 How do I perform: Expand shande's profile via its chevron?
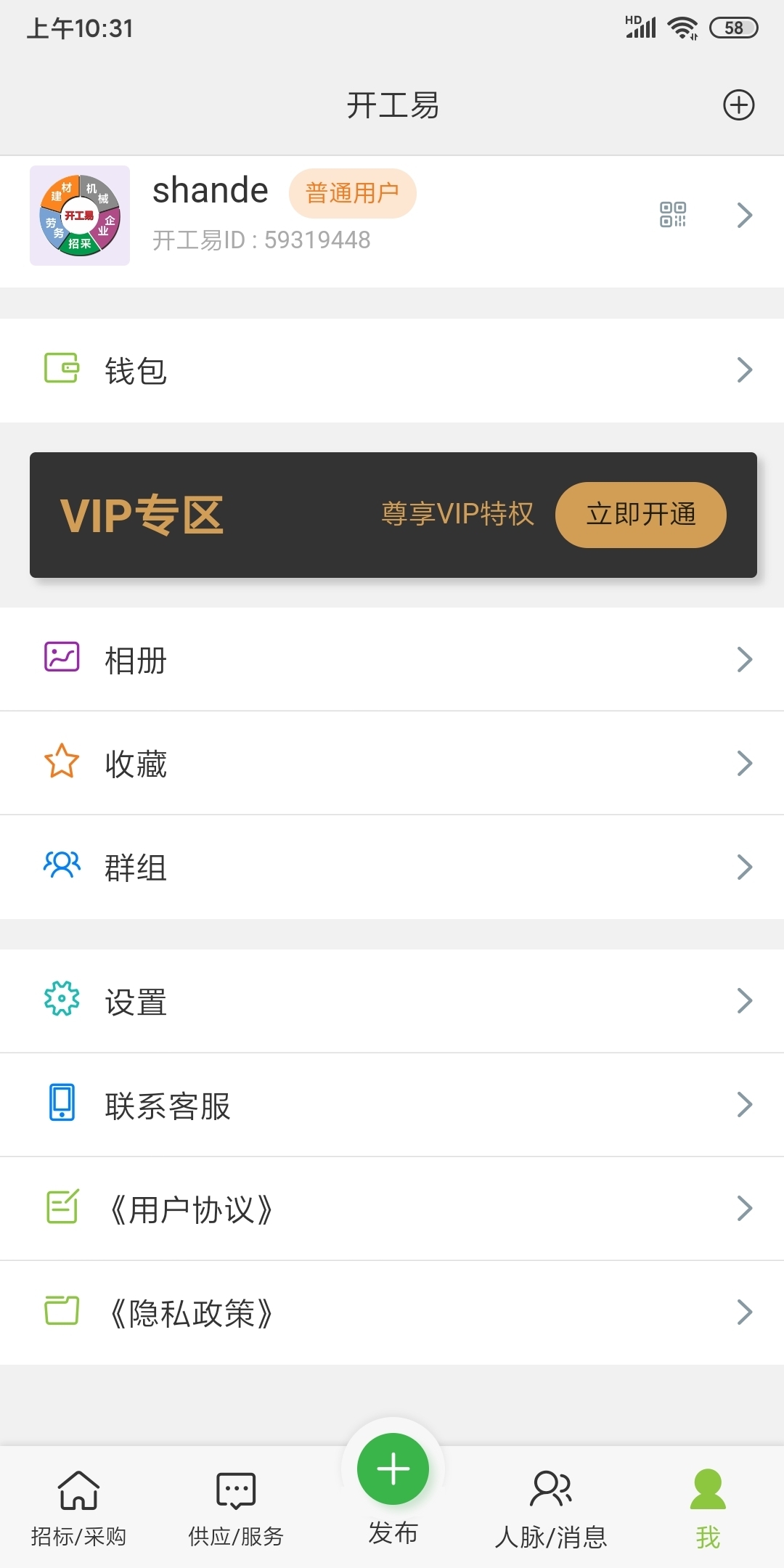745,215
